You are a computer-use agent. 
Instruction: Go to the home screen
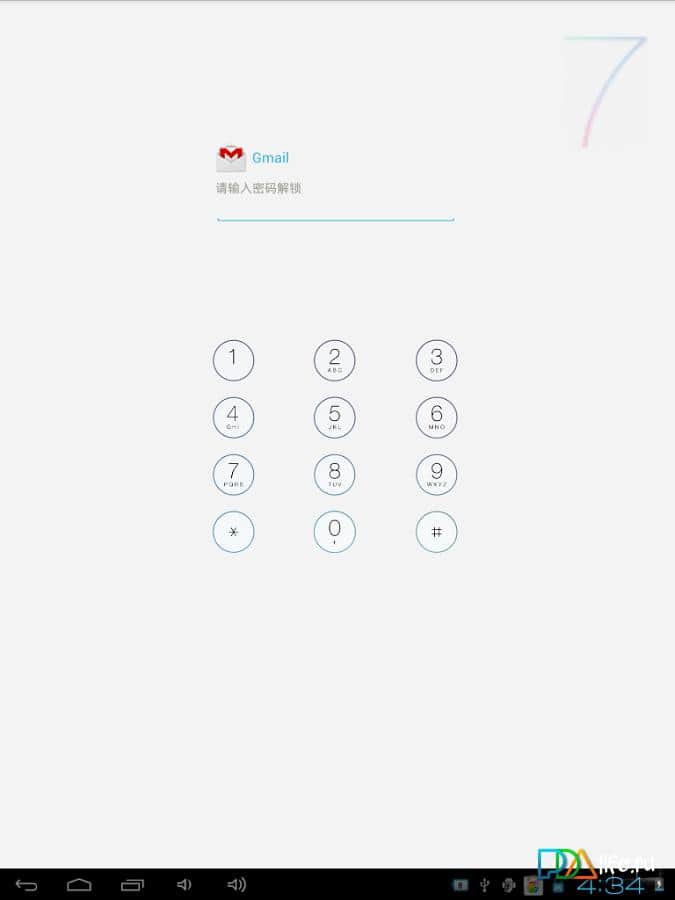click(x=79, y=885)
